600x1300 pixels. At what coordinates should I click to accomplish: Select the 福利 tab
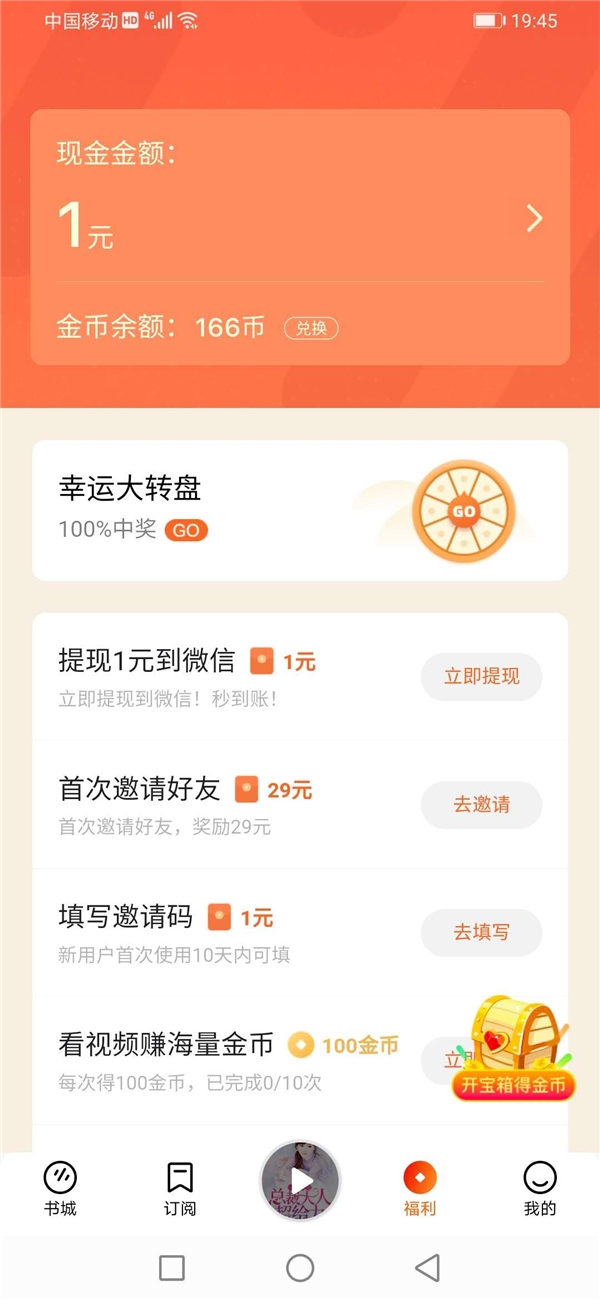tap(420, 1189)
